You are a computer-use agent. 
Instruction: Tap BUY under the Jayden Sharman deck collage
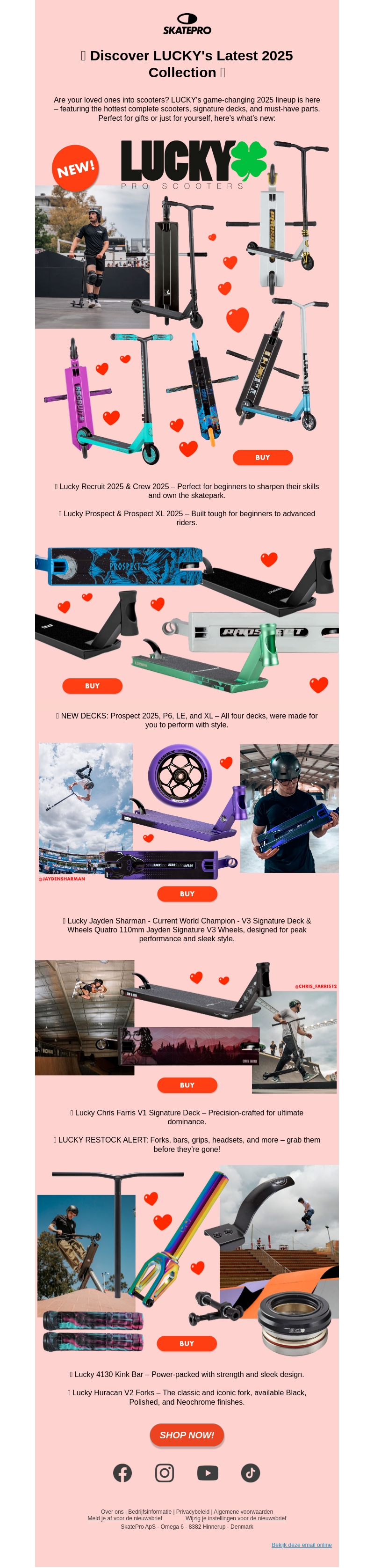coord(187,894)
